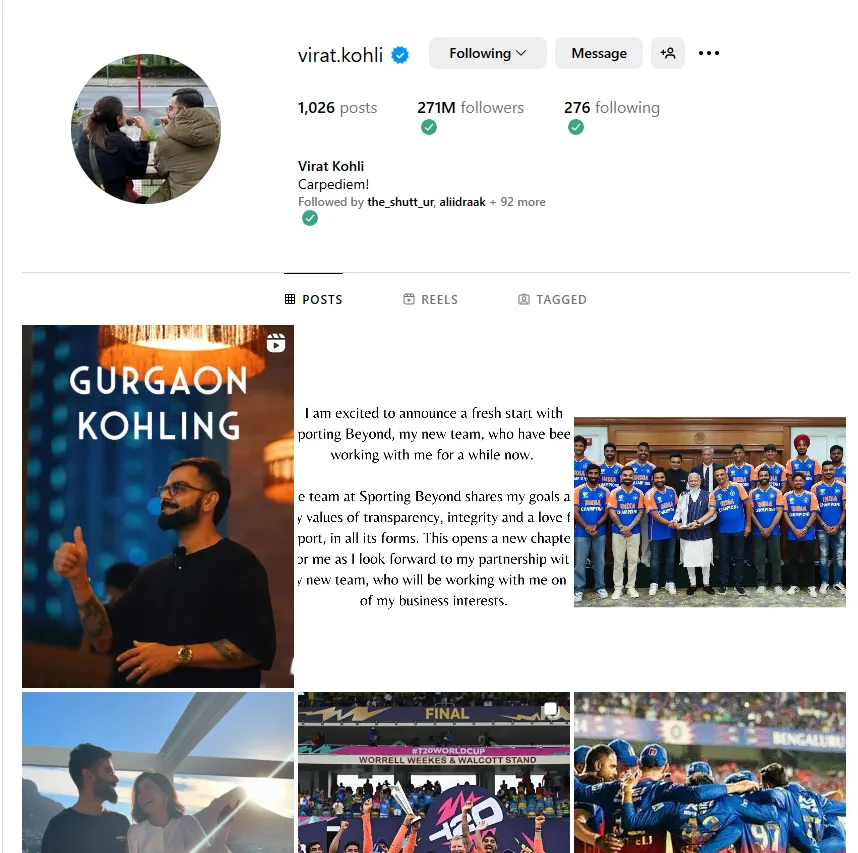The image size is (858, 853).
Task: Tap the suggest similar accounts icon
Action: pyautogui.click(x=668, y=53)
